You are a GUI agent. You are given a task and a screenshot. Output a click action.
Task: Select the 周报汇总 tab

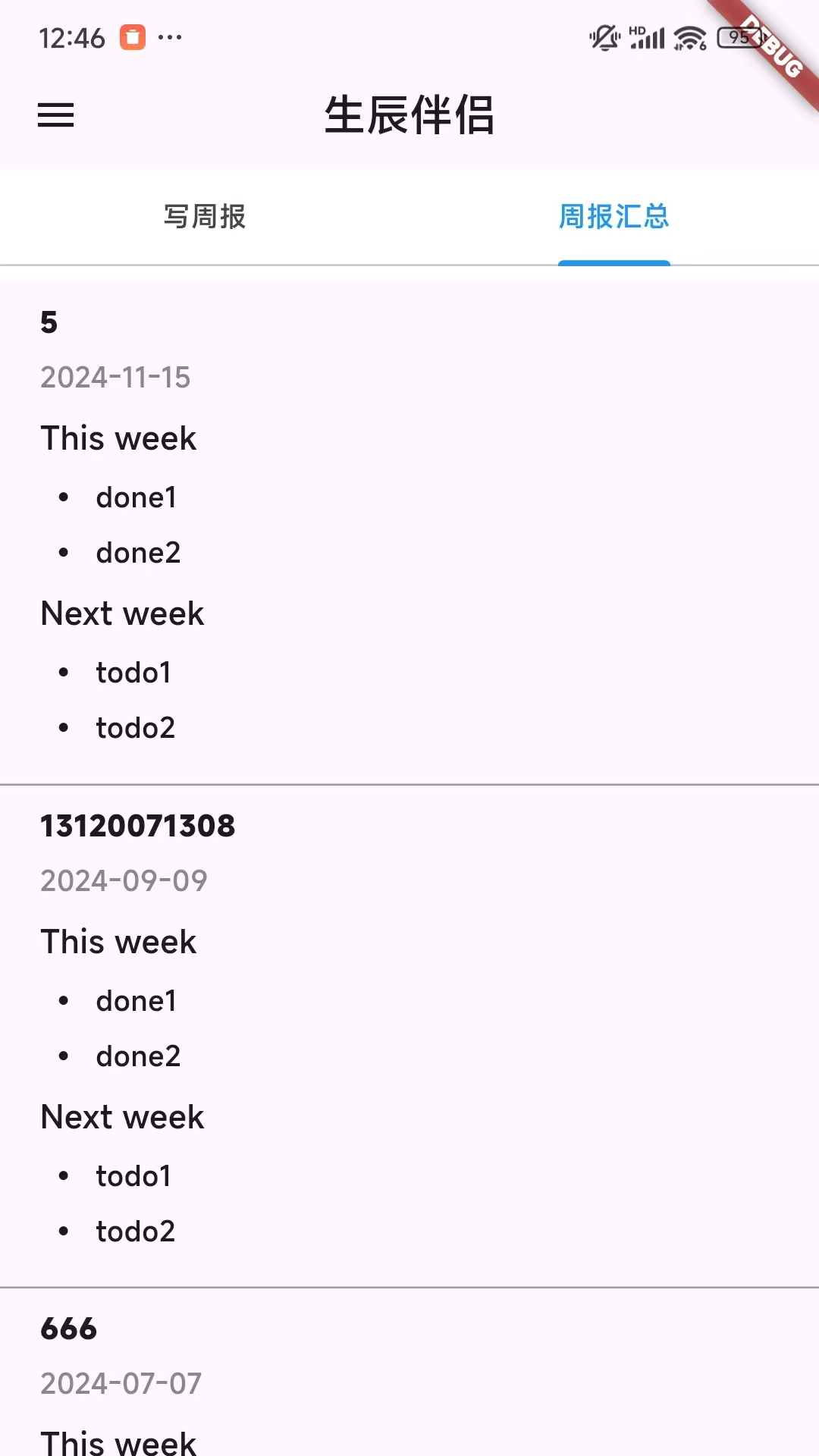point(614,217)
